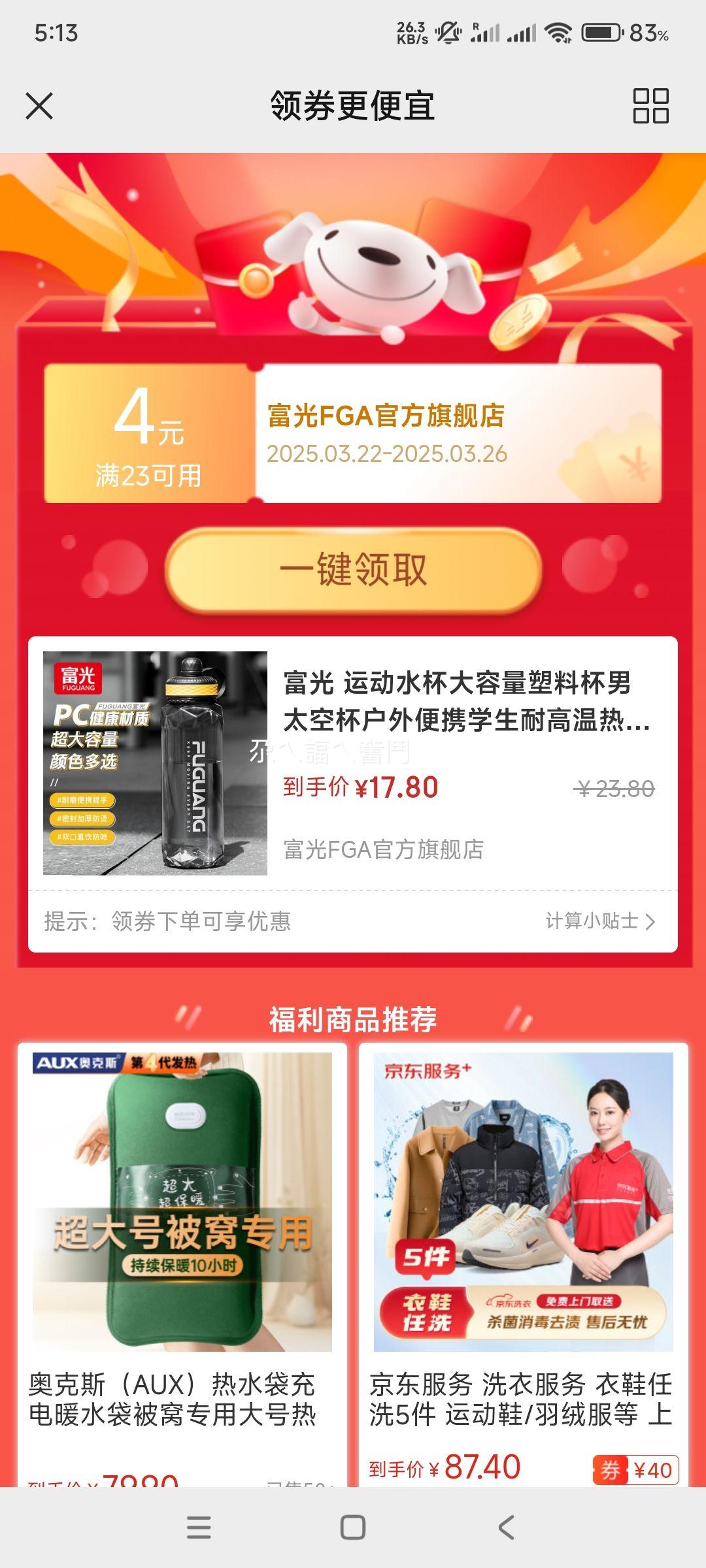The height and width of the screenshot is (1568, 706).
Task: Open the grid category menu top right
Action: point(652,107)
